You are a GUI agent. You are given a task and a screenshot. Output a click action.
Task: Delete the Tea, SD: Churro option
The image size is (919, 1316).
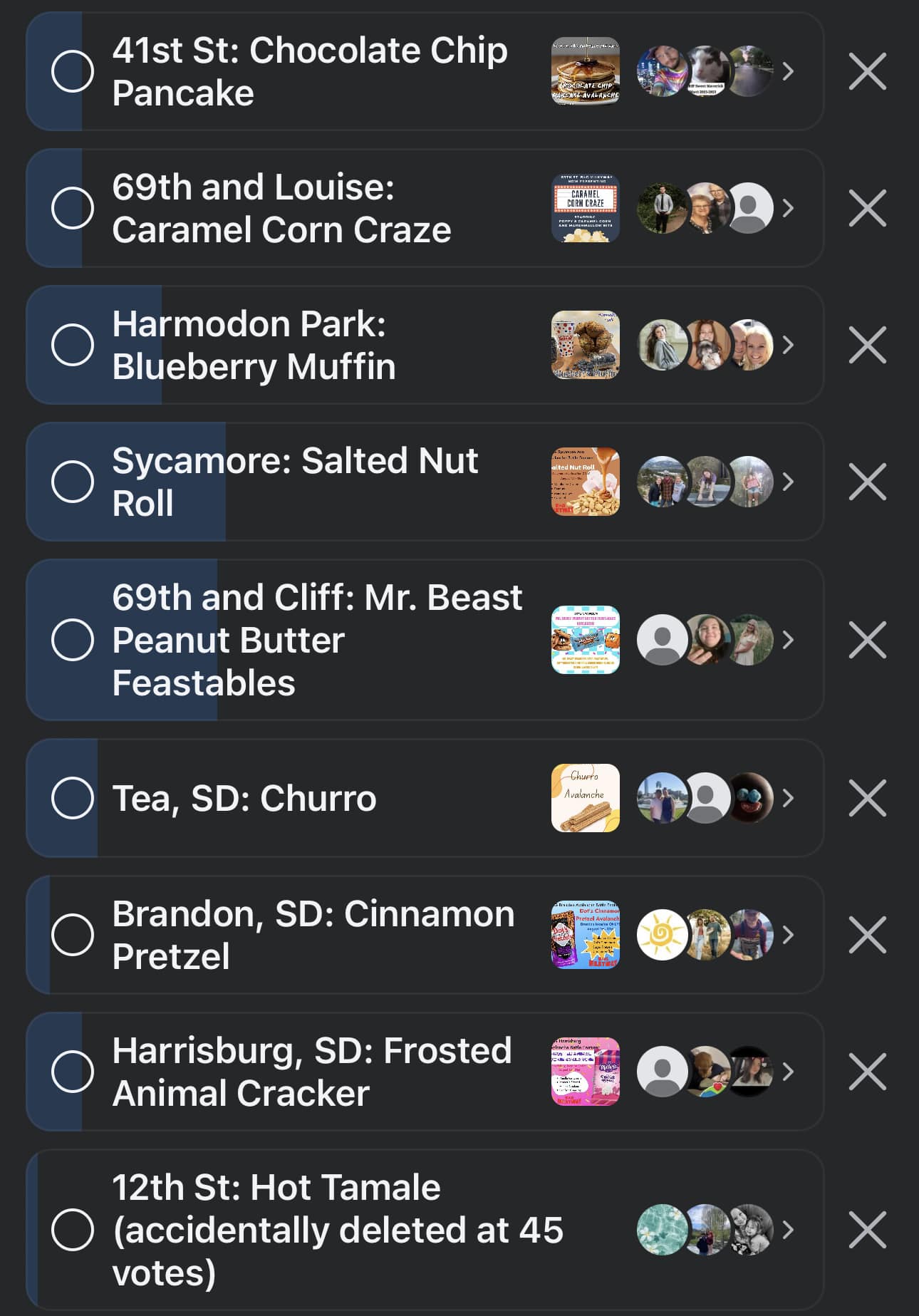(x=867, y=798)
